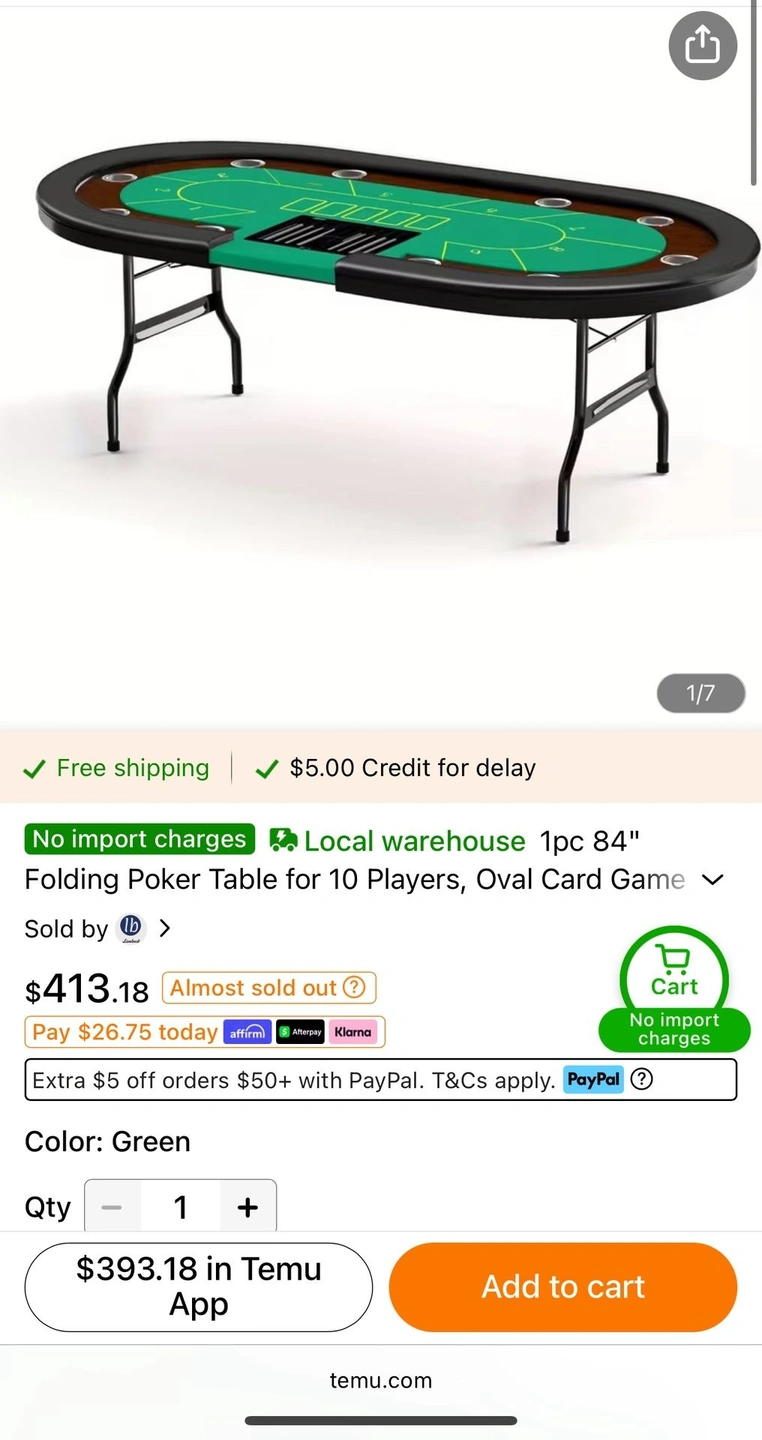
Task: Expand the full product title
Action: coord(712,880)
